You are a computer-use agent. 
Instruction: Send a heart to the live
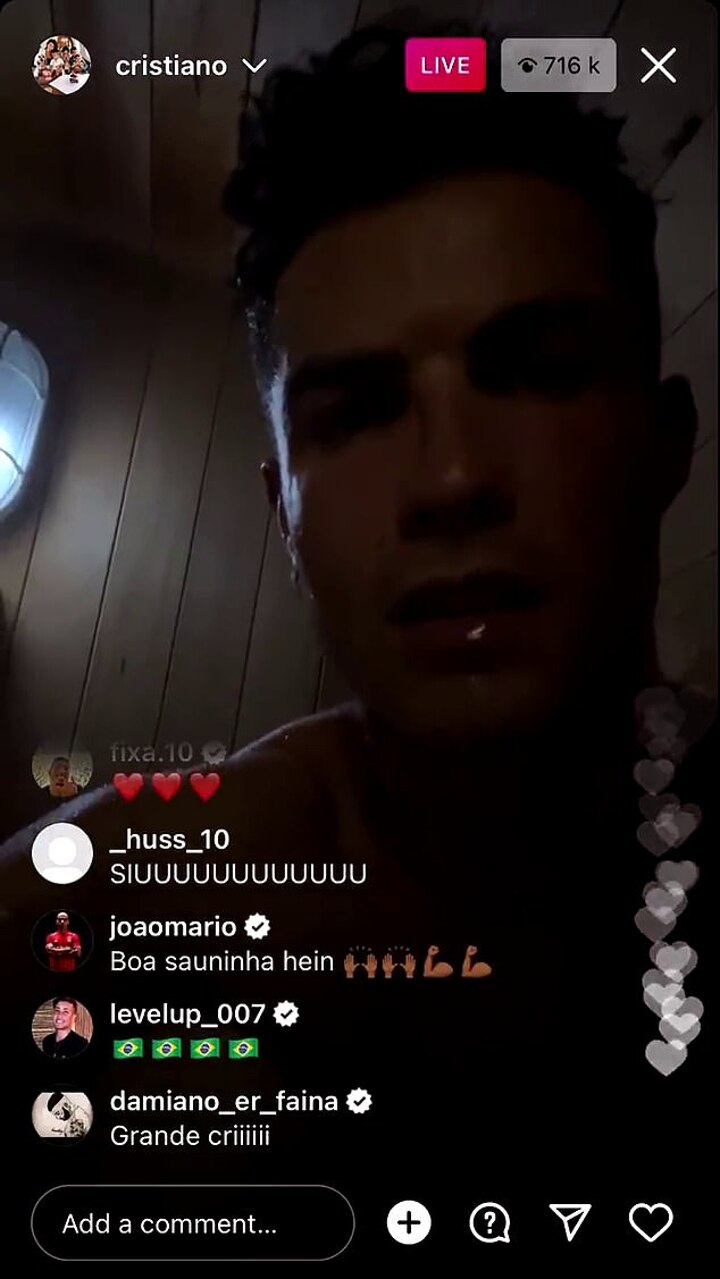click(x=650, y=1222)
